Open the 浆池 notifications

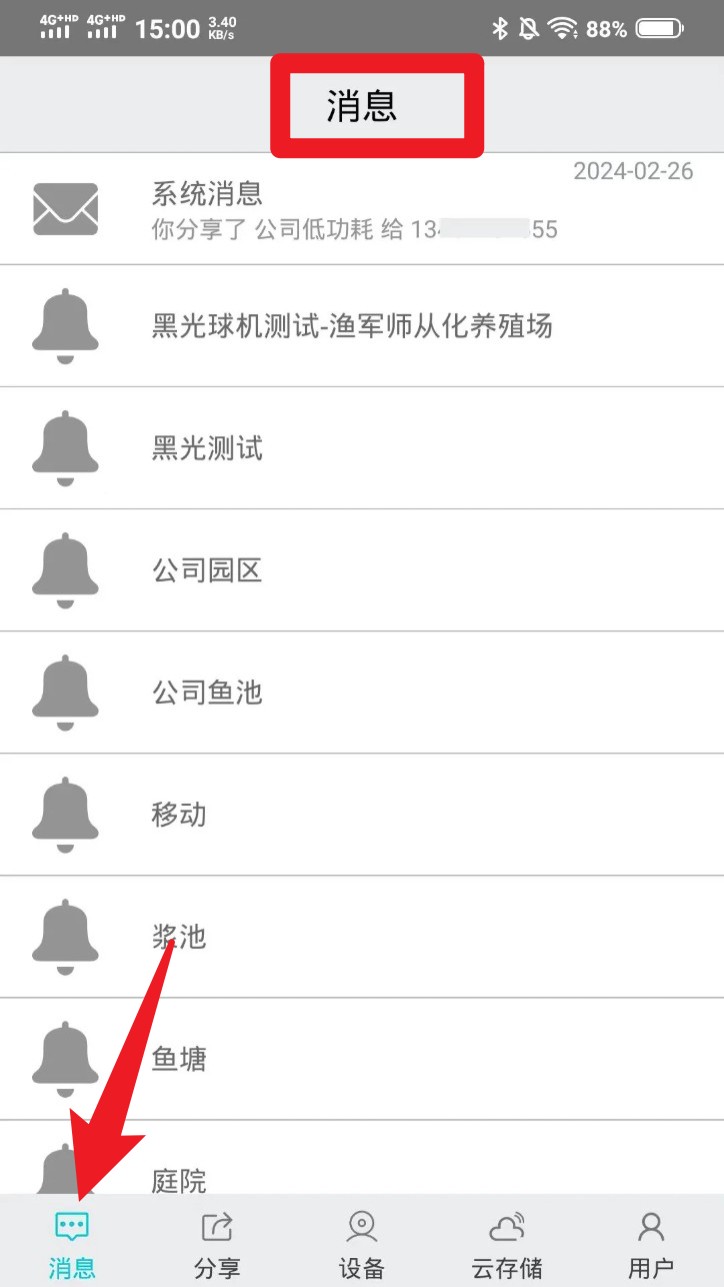click(362, 936)
